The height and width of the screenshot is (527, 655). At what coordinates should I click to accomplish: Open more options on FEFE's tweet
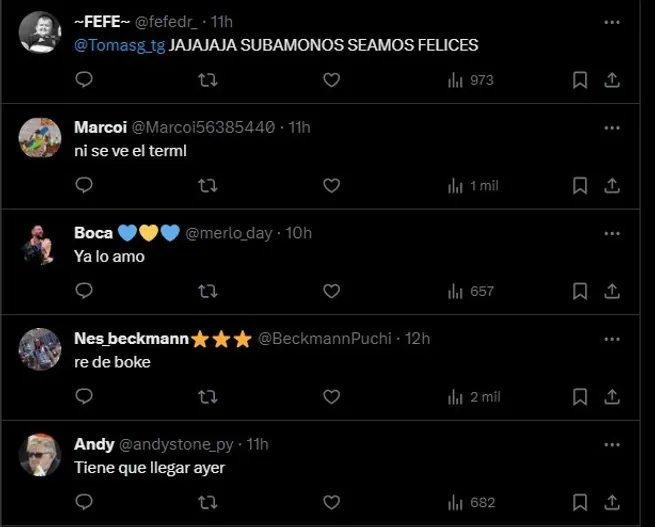(612, 22)
